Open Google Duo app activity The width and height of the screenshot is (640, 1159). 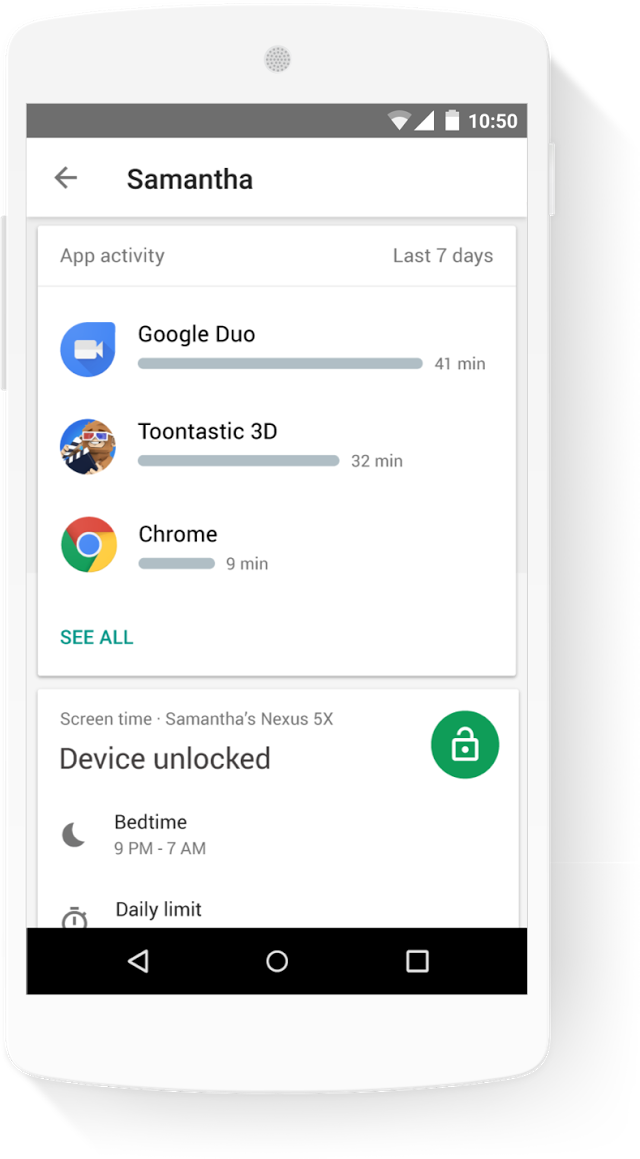click(x=276, y=349)
